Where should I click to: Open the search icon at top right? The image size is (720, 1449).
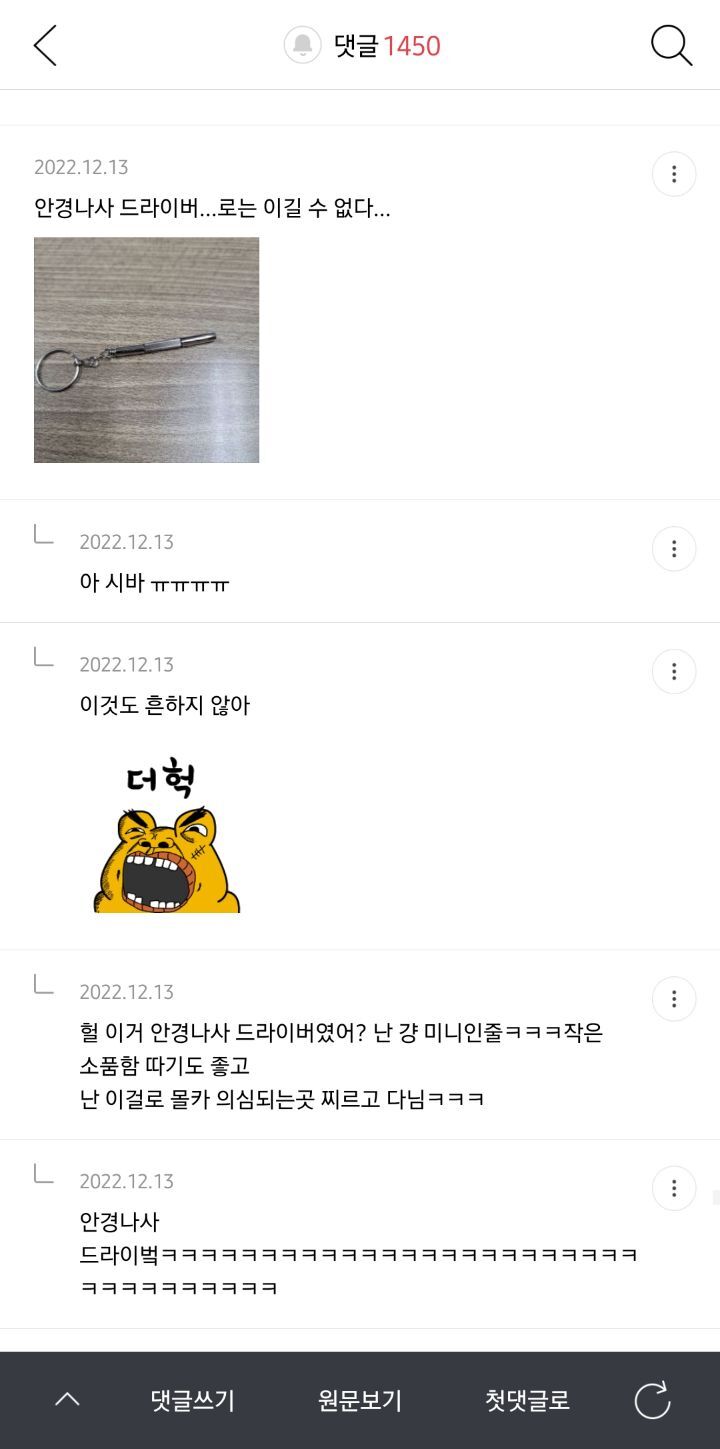click(x=671, y=45)
